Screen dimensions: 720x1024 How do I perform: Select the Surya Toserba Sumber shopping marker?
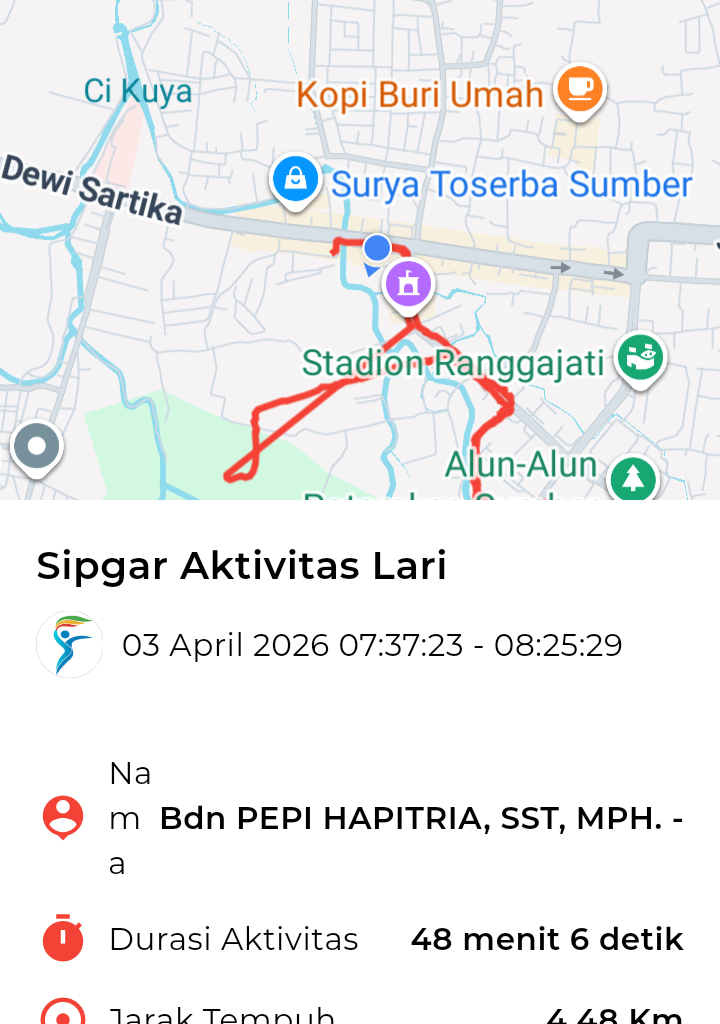295,180
